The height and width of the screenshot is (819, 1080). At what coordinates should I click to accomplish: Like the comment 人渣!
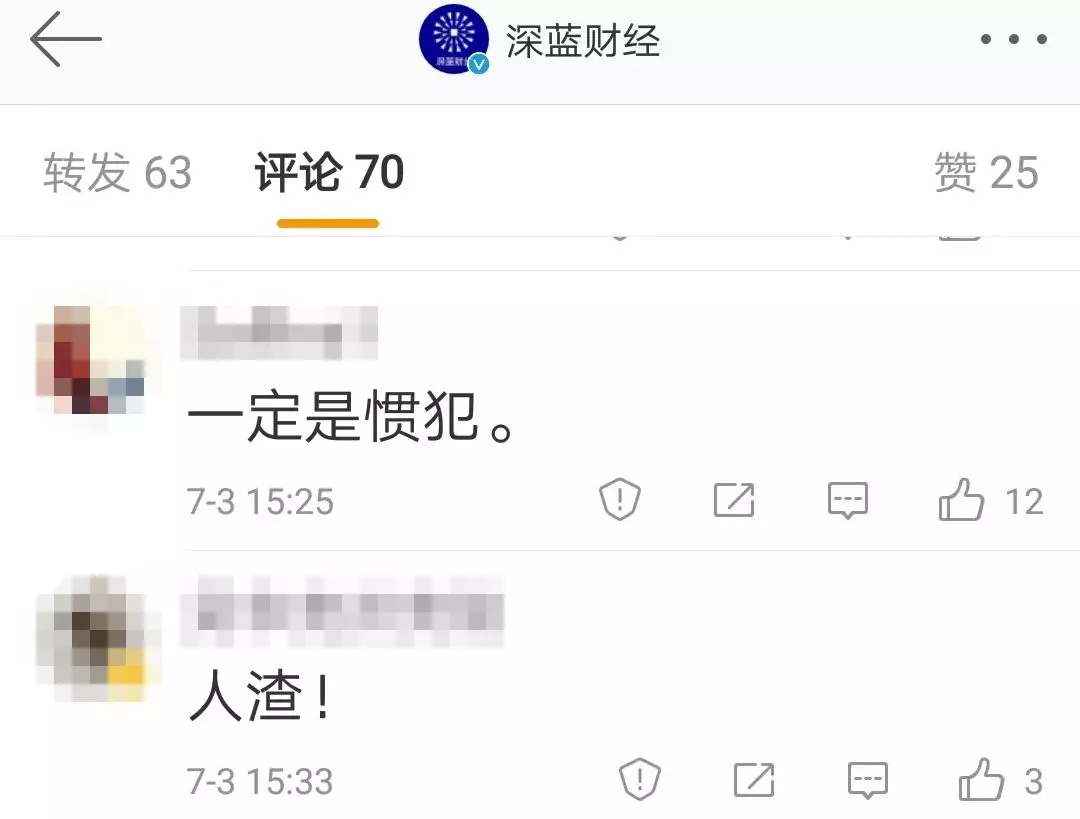981,778
